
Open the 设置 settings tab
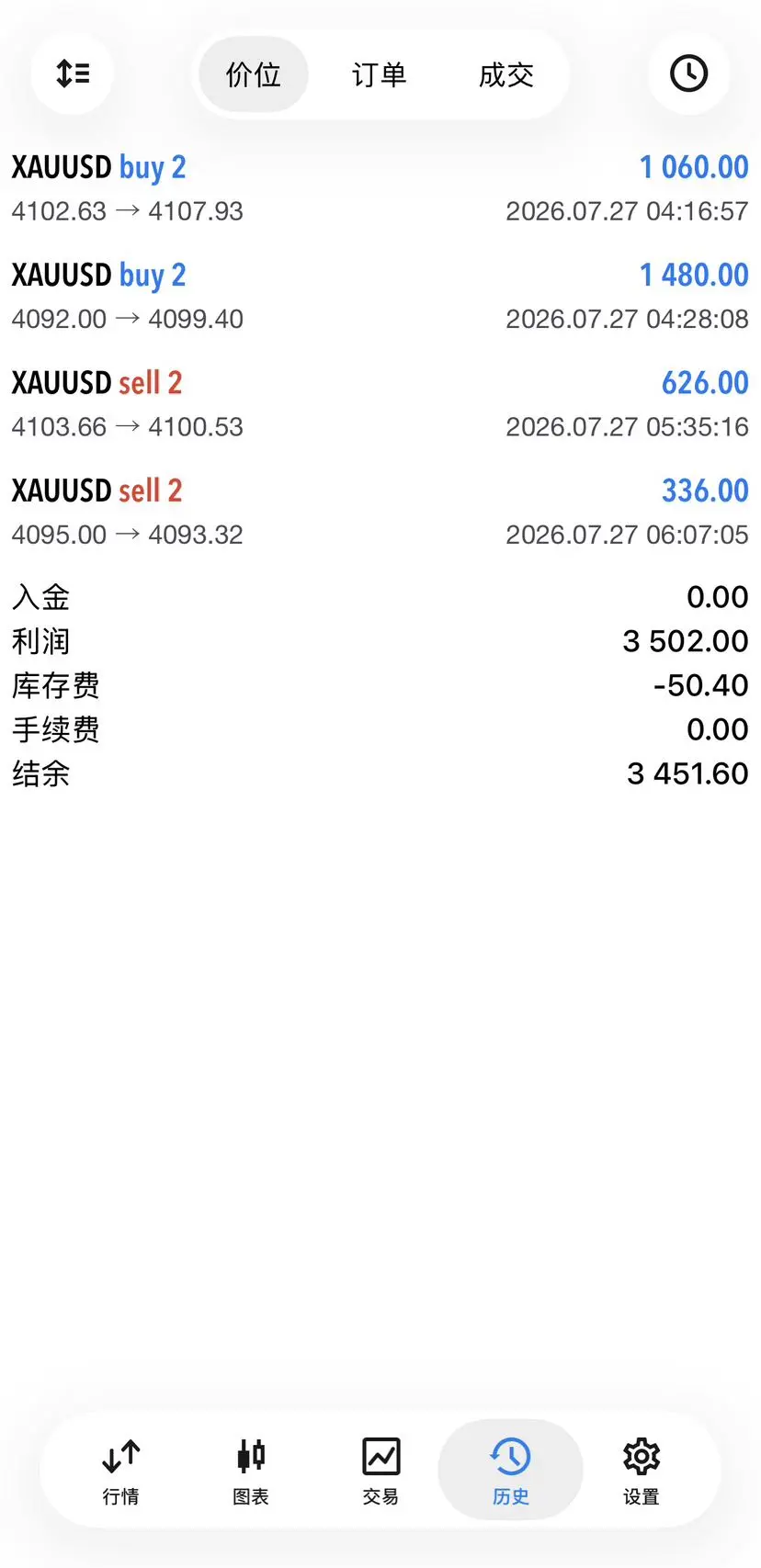coord(642,1471)
